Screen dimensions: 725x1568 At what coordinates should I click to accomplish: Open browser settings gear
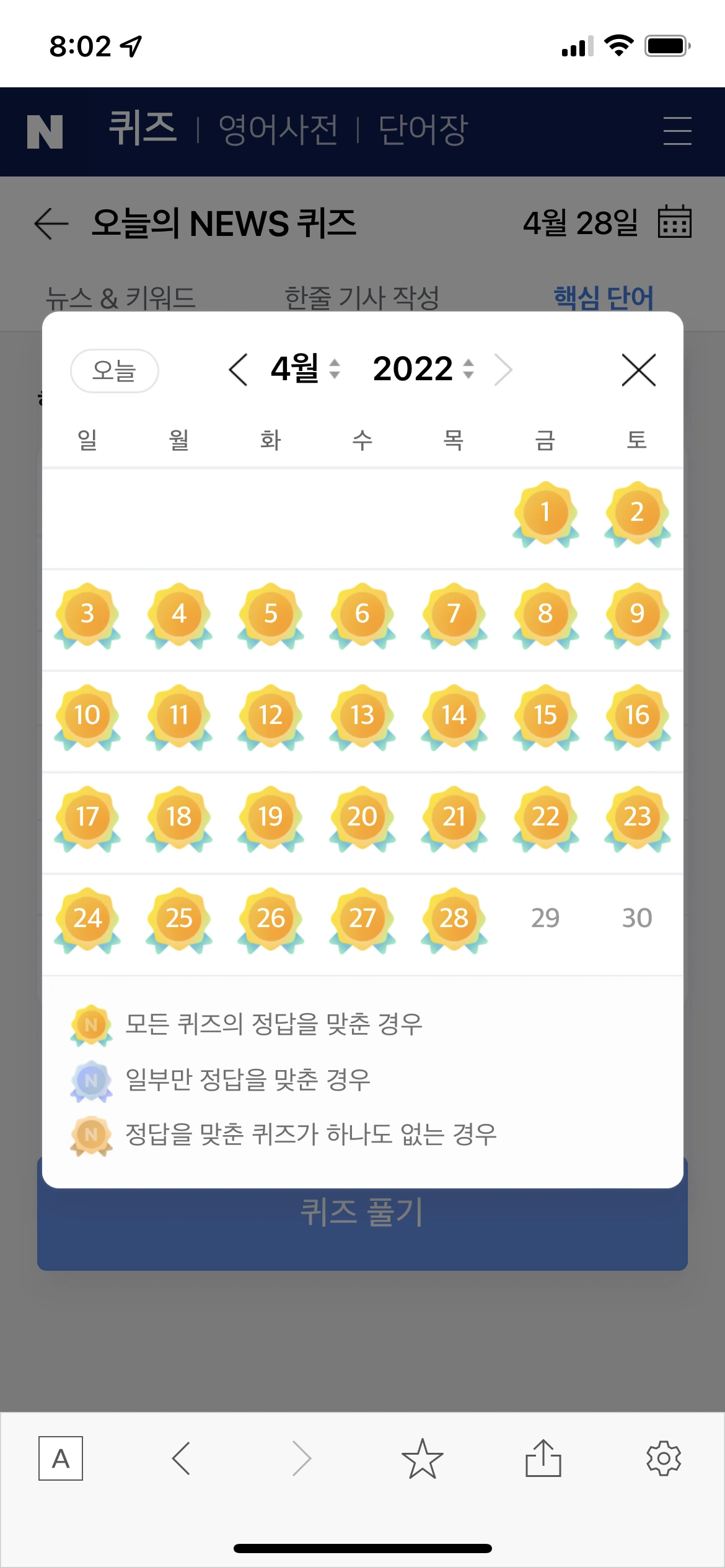click(x=663, y=1458)
